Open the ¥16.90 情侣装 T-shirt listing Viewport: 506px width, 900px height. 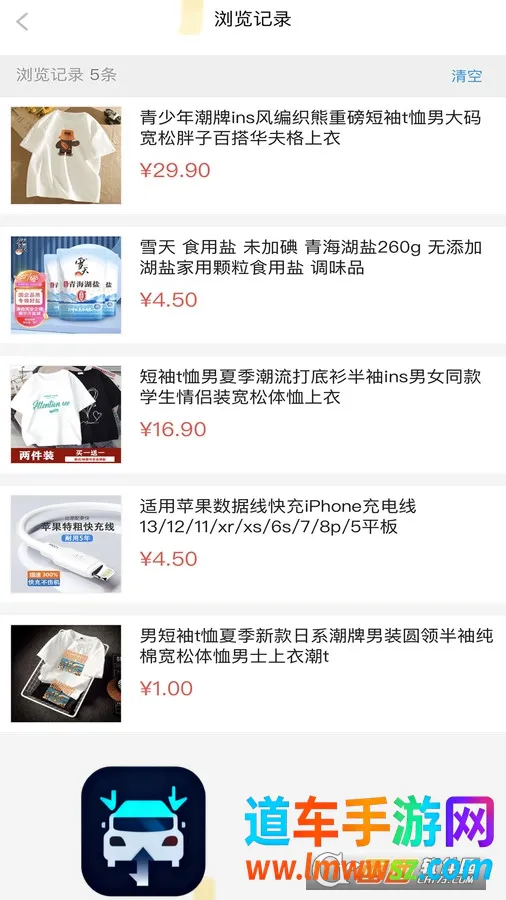253,414
